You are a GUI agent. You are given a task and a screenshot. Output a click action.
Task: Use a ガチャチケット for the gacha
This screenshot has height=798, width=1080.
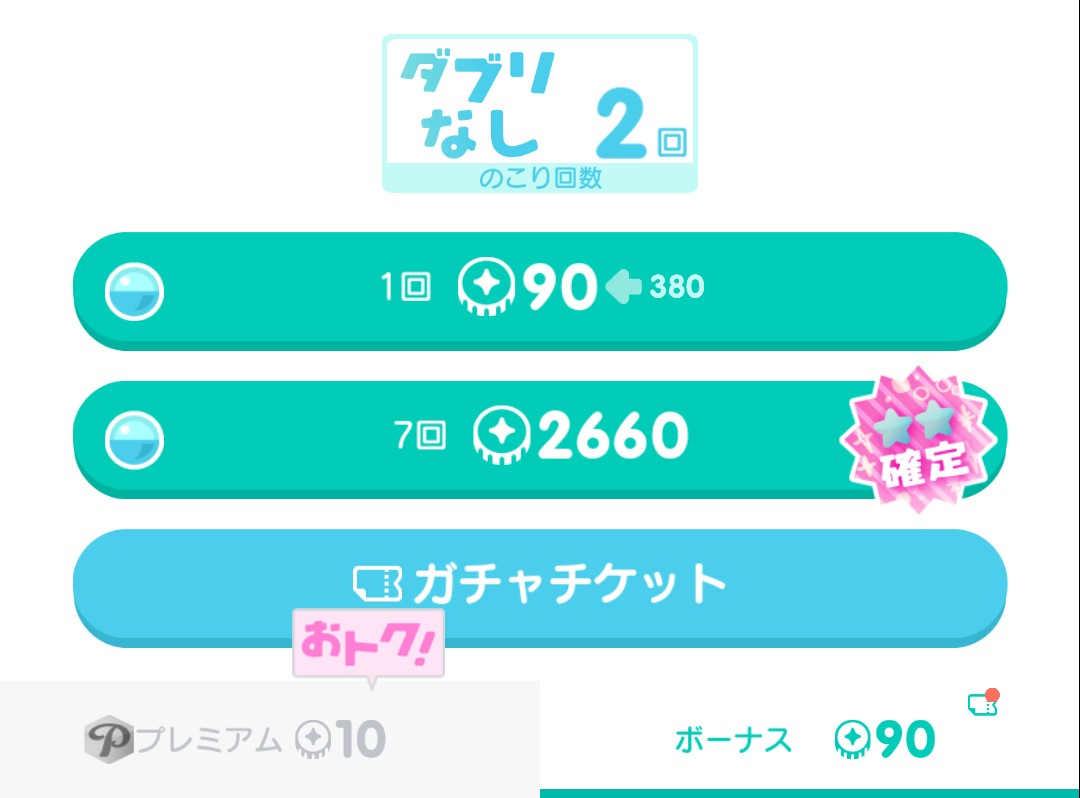540,583
